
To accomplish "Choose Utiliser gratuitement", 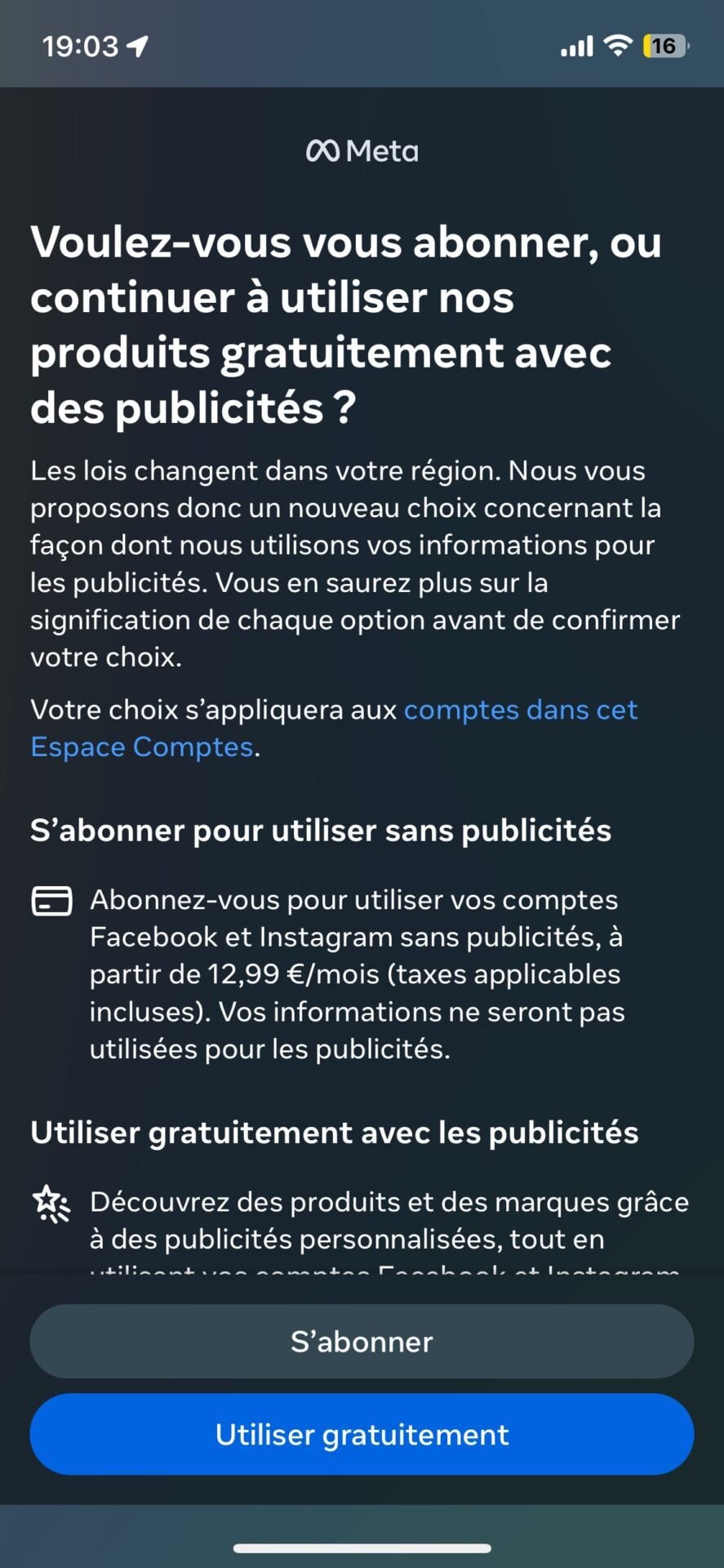I will point(362,1435).
